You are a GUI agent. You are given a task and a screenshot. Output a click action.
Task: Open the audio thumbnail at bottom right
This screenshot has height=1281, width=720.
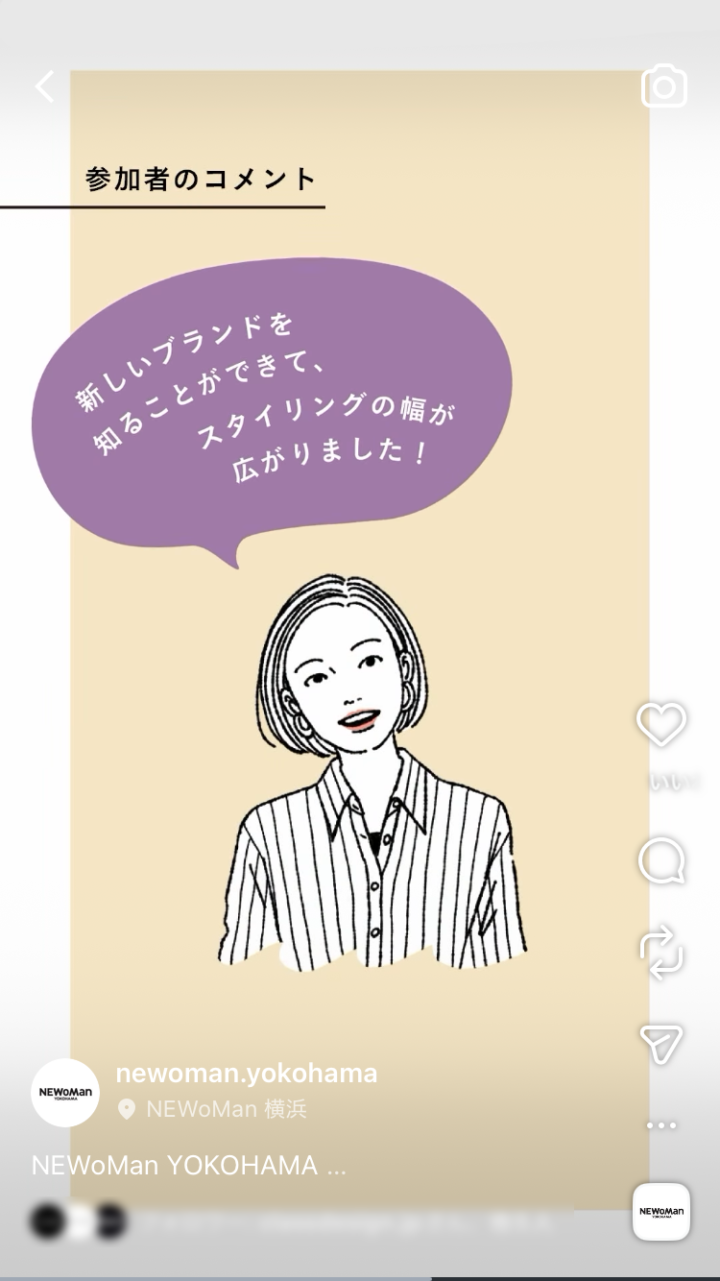pos(661,1212)
